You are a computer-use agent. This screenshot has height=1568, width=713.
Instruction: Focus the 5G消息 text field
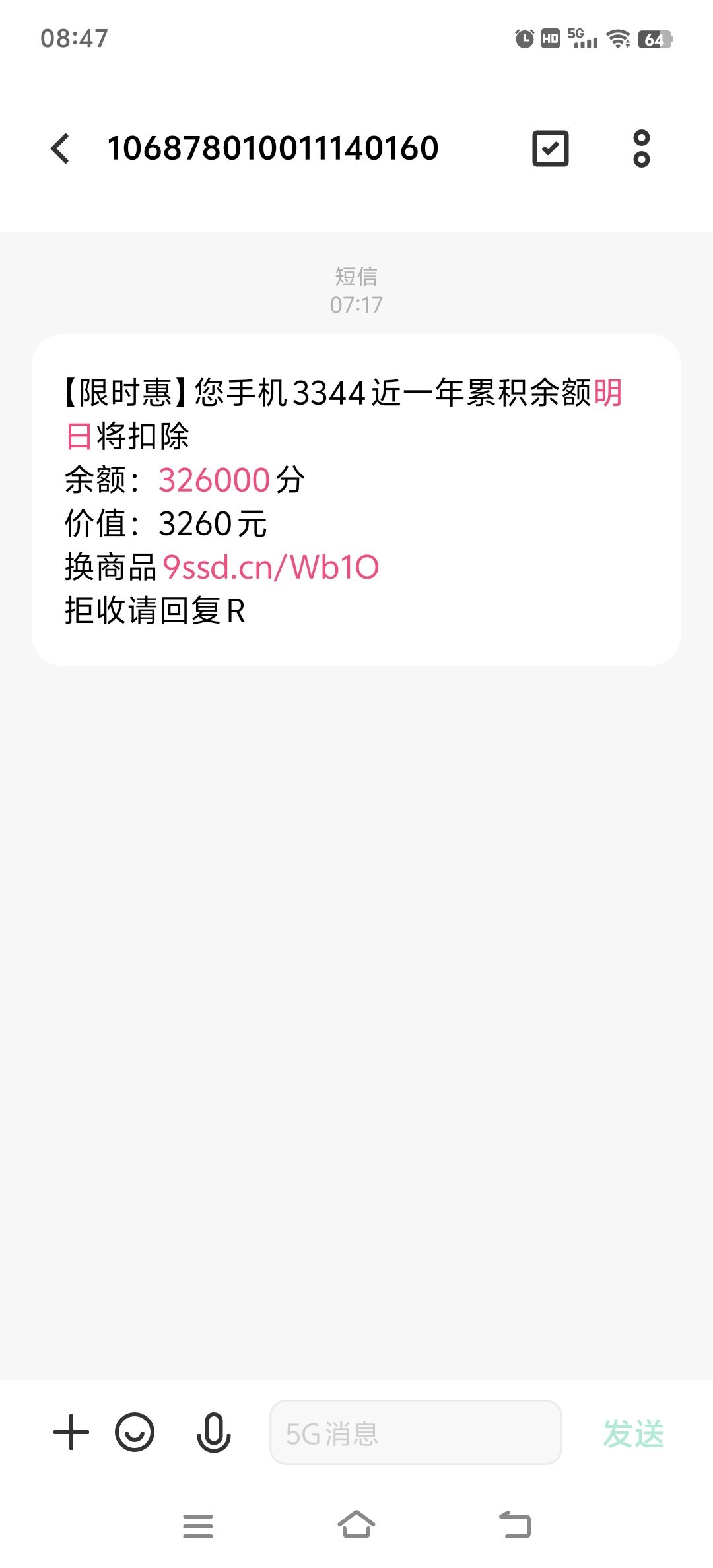pos(416,1433)
